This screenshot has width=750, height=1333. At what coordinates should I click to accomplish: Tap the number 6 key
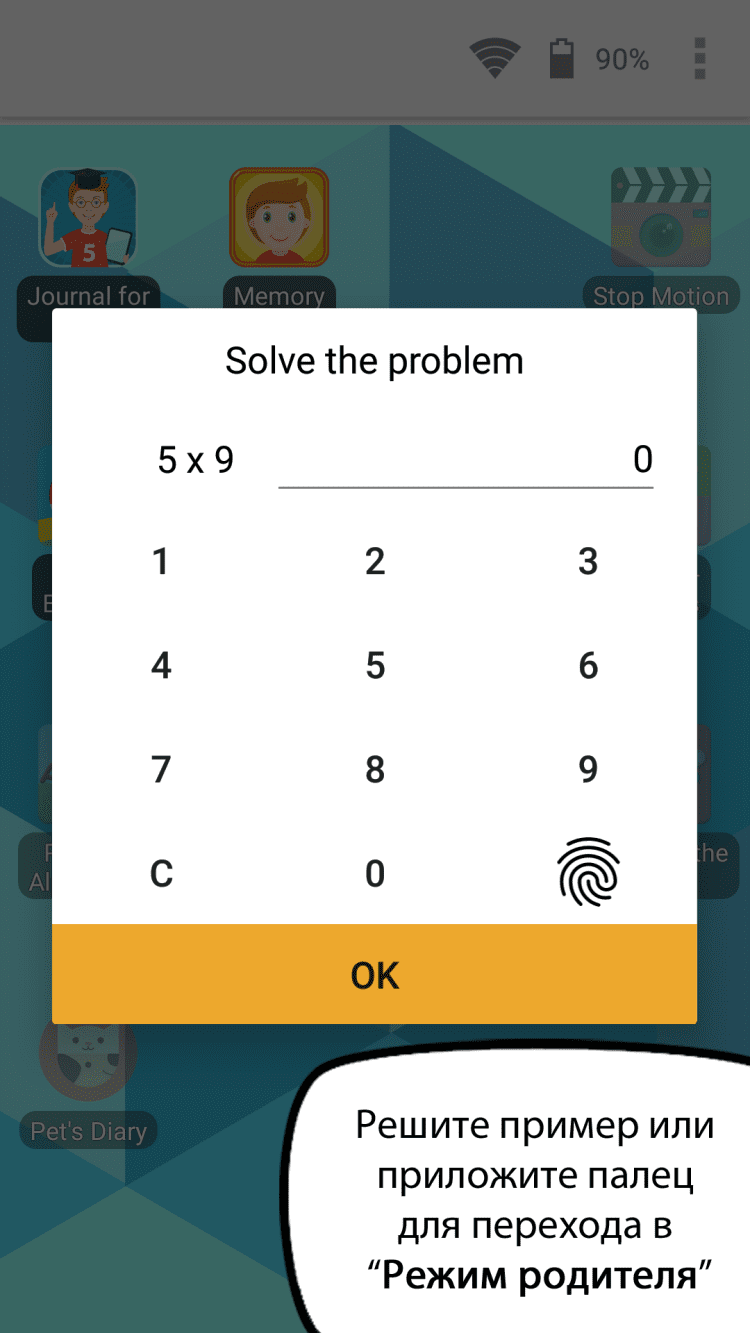tap(588, 666)
